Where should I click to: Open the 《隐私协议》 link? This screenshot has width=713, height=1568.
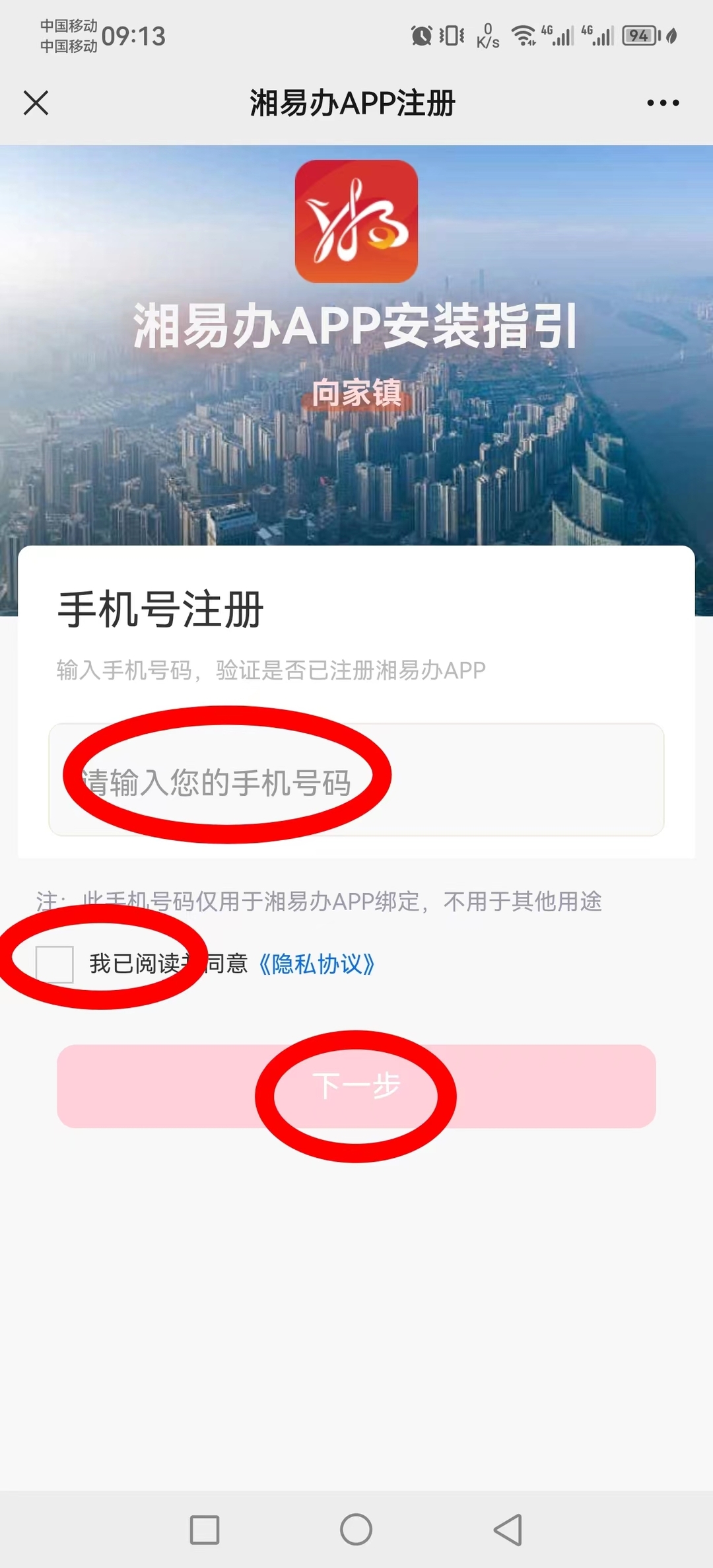(317, 964)
